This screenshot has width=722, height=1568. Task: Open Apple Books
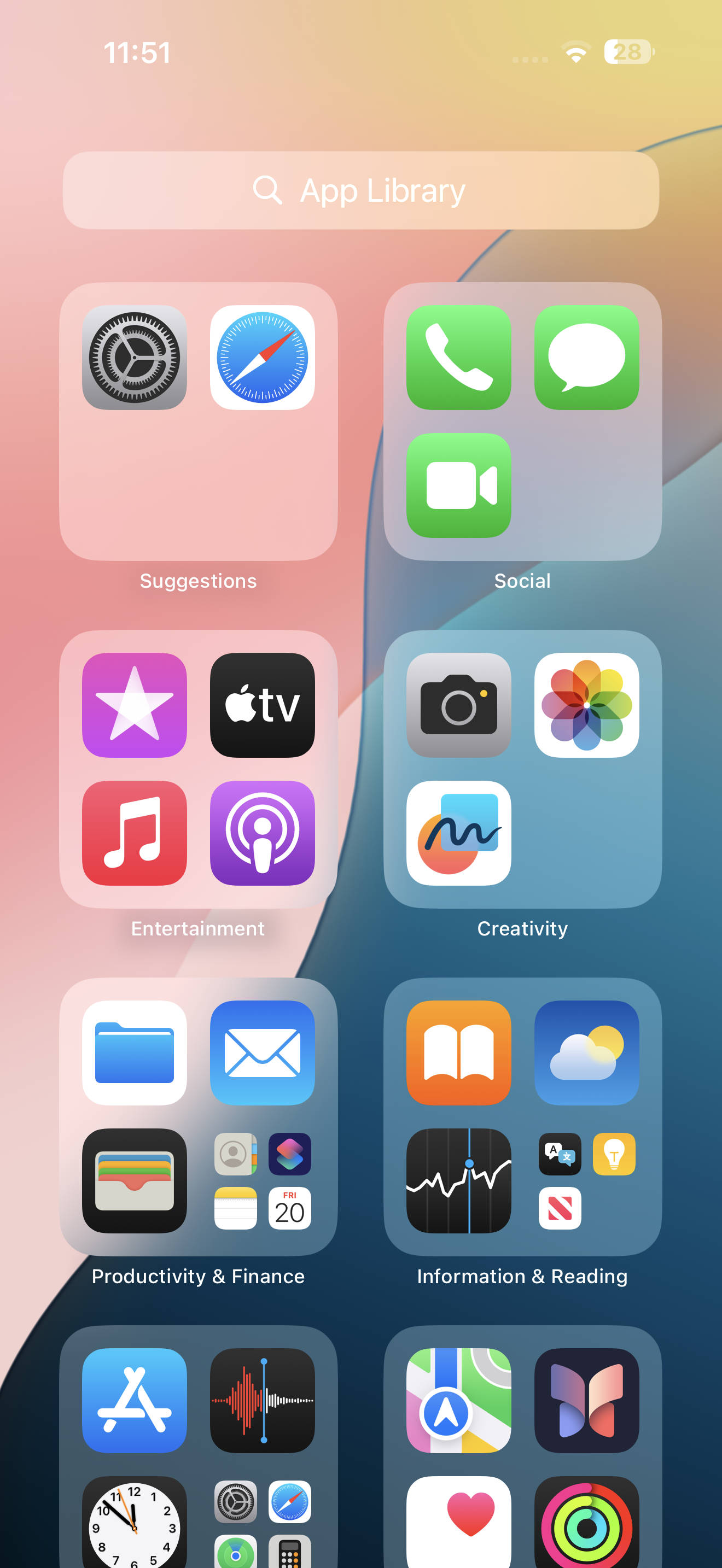click(458, 1052)
